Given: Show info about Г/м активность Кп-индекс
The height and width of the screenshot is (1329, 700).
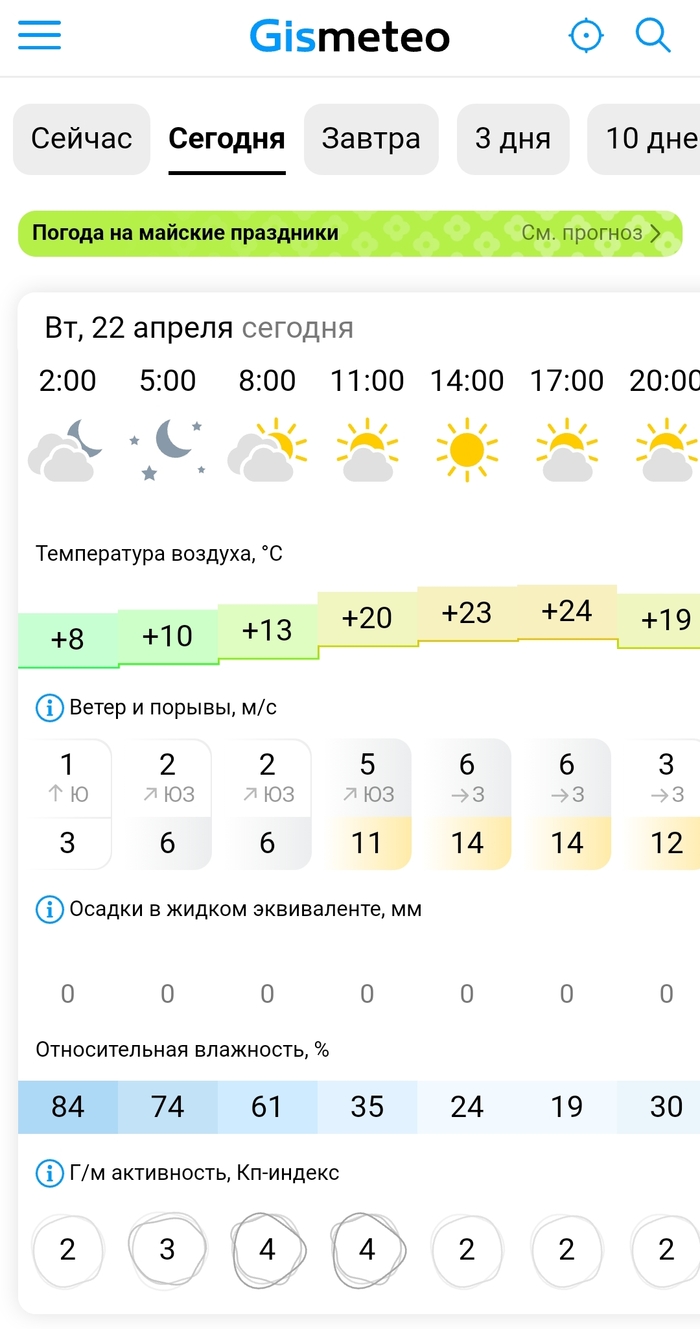Looking at the screenshot, I should click(x=49, y=1173).
